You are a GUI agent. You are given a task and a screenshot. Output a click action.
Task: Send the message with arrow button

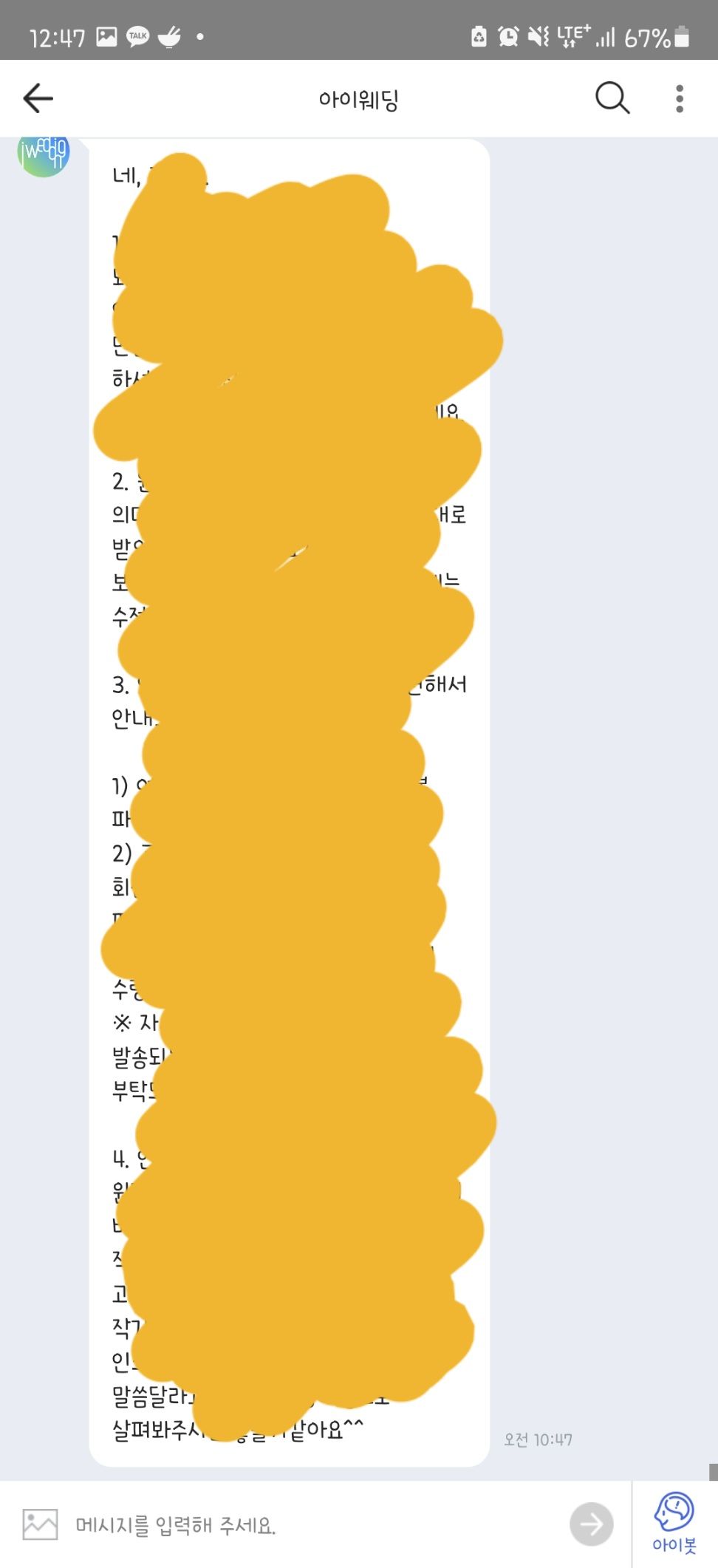[x=591, y=1524]
